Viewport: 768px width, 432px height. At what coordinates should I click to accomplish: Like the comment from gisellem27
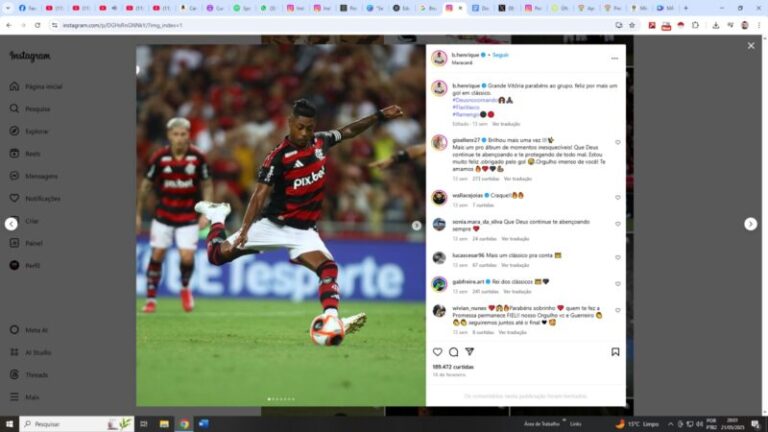tap(617, 143)
